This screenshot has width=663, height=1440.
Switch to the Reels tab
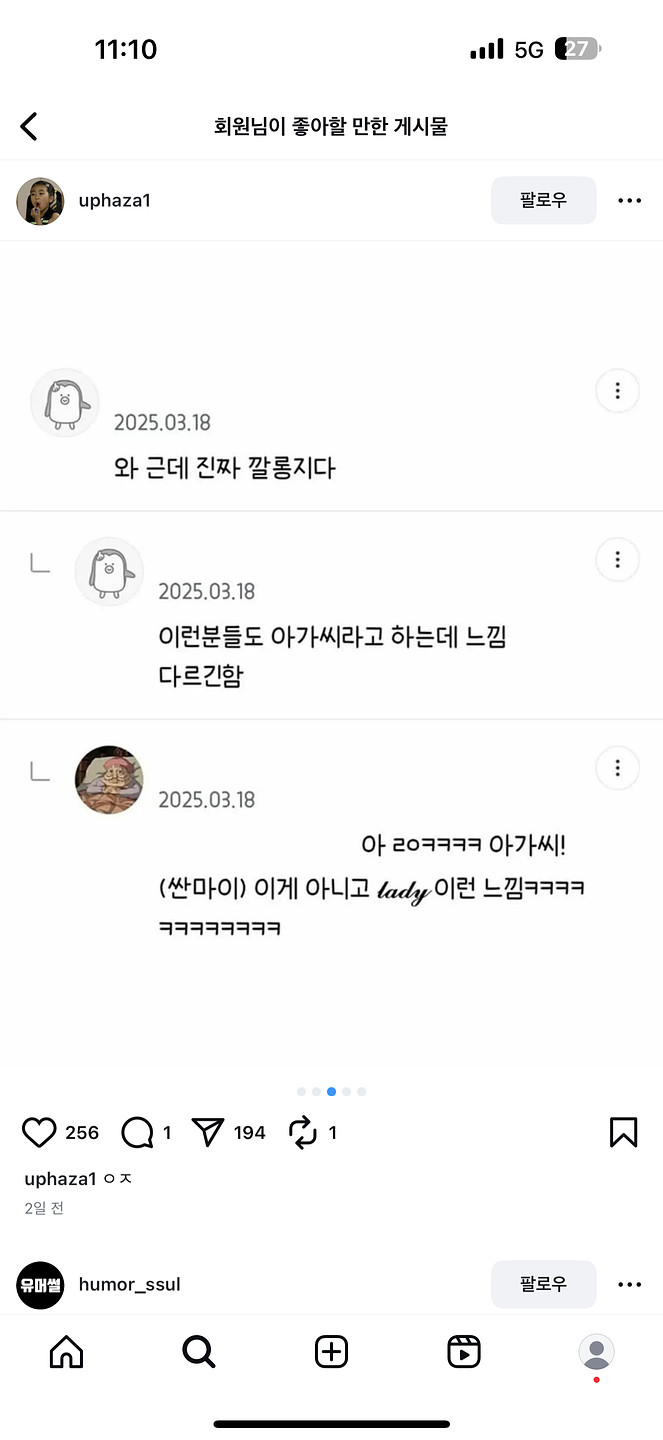(x=464, y=1352)
